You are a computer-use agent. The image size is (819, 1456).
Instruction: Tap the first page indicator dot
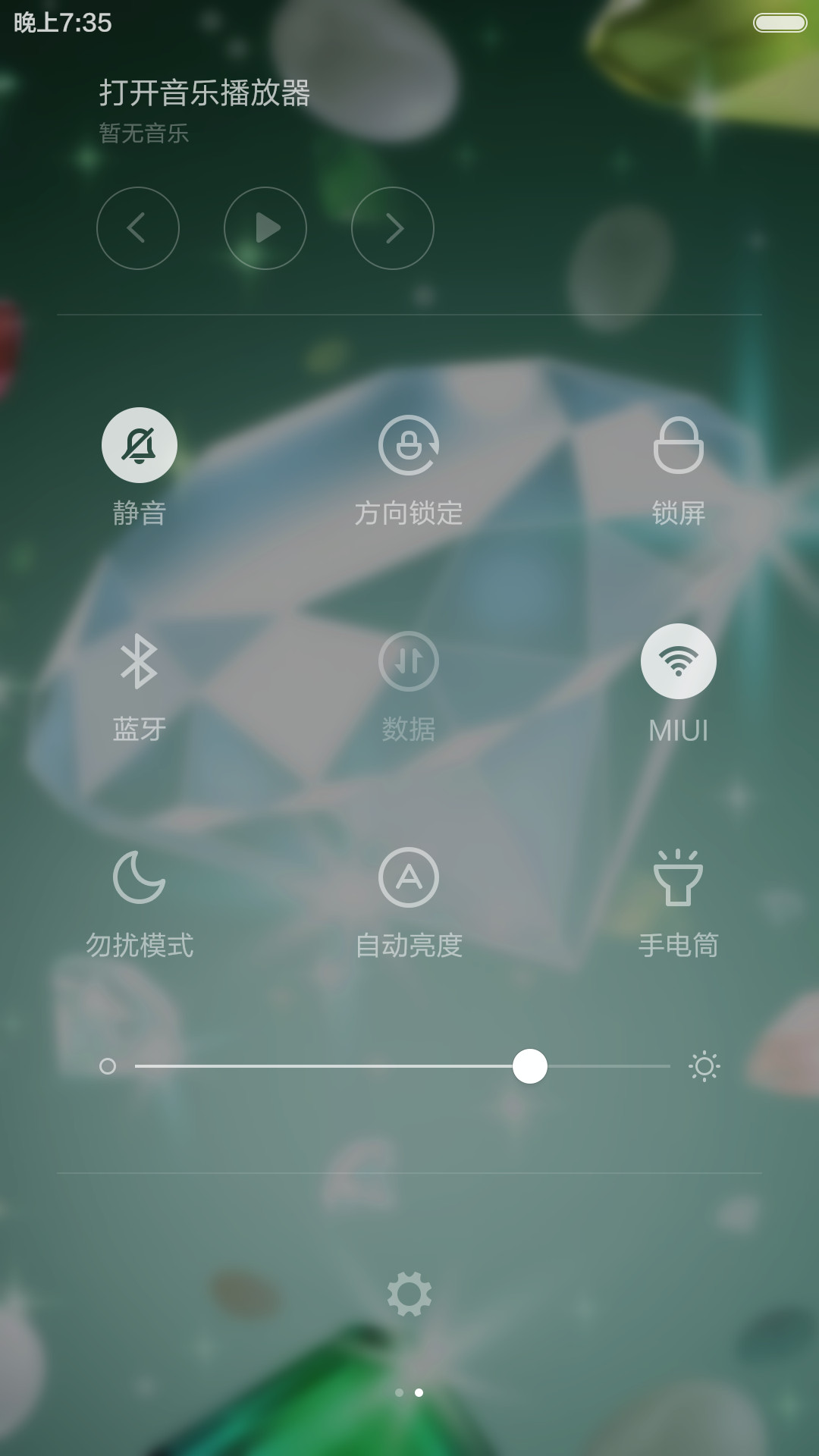pyautogui.click(x=400, y=1392)
